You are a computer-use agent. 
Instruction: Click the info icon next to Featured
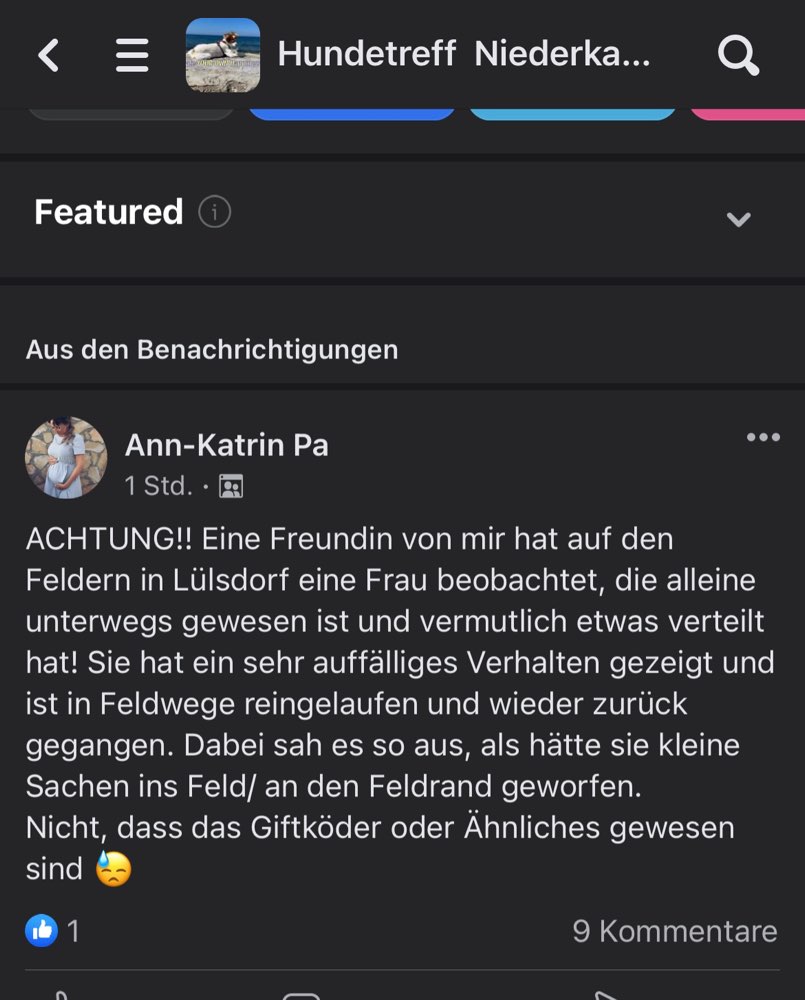tap(214, 212)
